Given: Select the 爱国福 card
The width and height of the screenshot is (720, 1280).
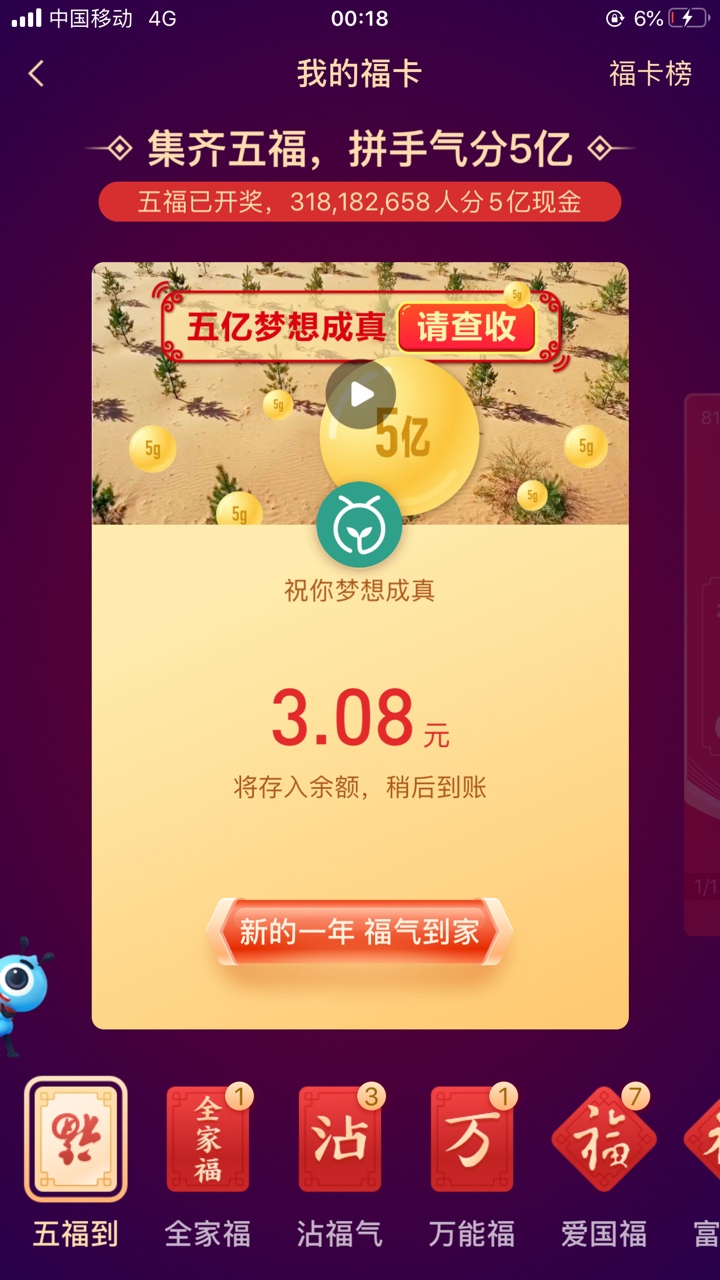Looking at the screenshot, I should coord(604,1140).
